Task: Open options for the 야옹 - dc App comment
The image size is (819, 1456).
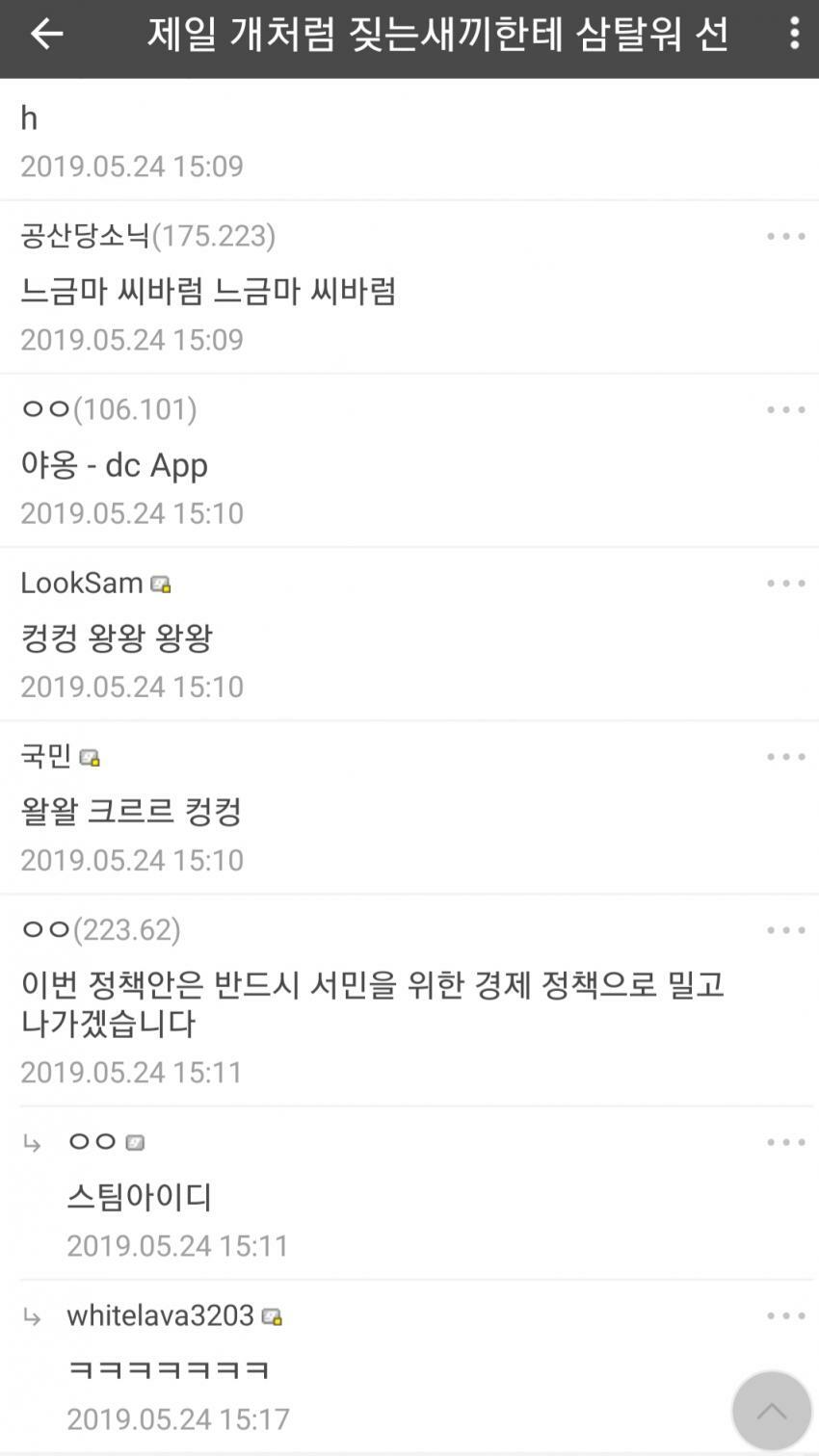Action: 785,410
